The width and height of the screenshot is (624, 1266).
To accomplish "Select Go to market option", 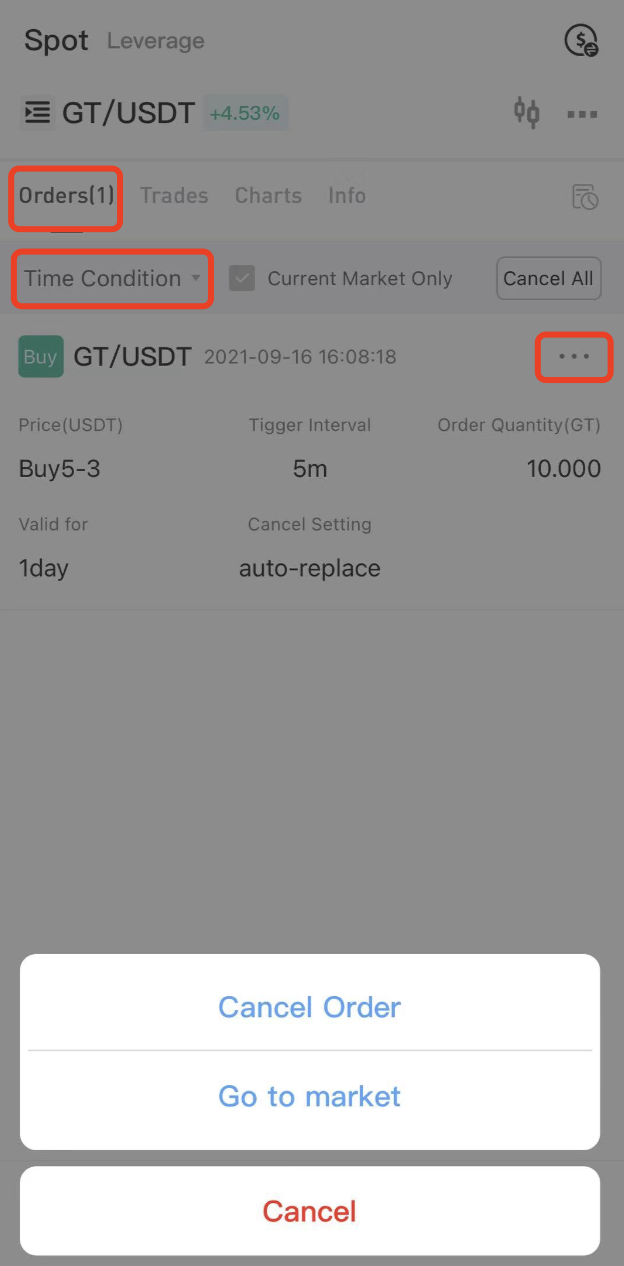I will tap(309, 1096).
